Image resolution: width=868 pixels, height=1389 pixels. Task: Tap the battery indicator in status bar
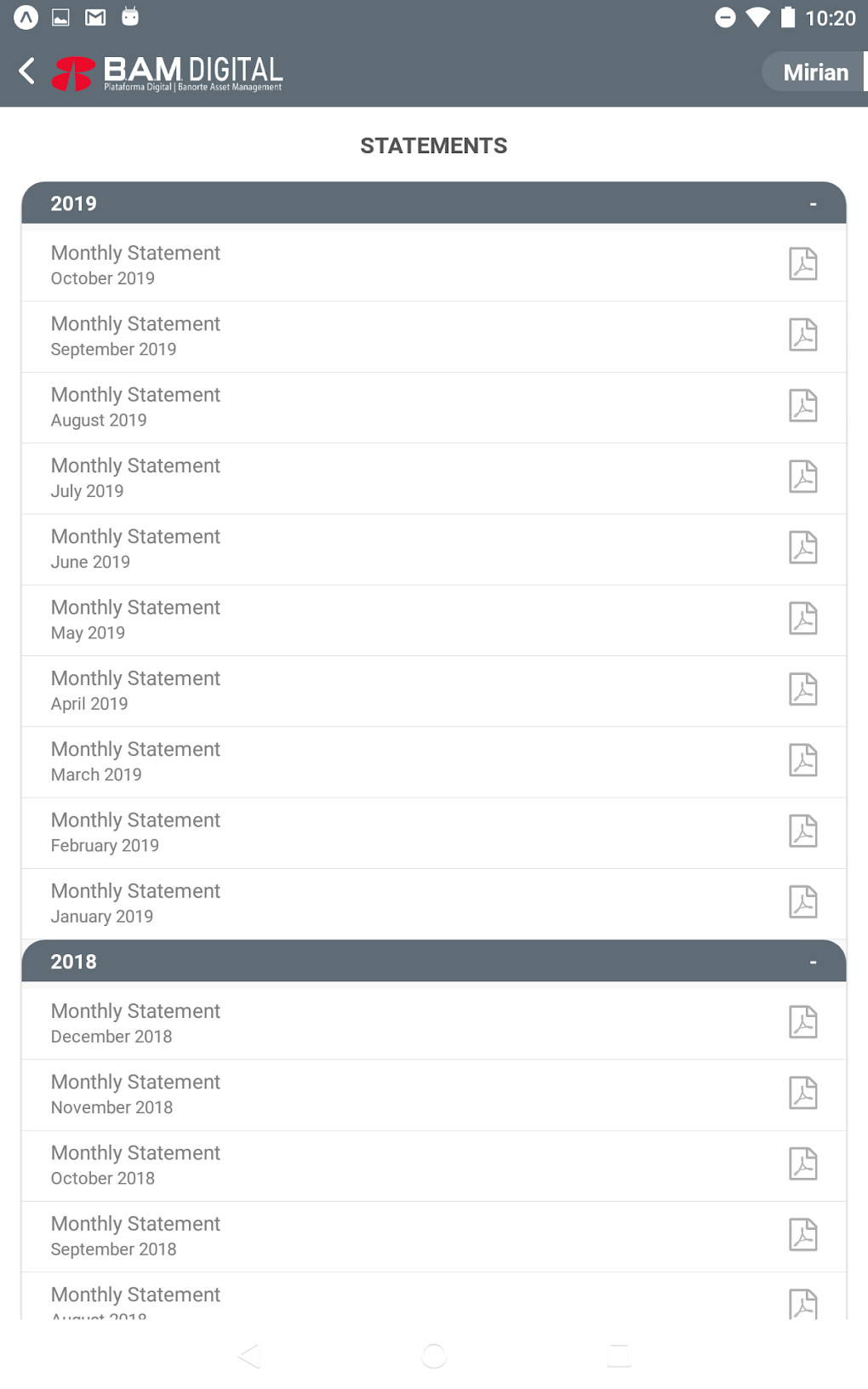click(x=787, y=15)
